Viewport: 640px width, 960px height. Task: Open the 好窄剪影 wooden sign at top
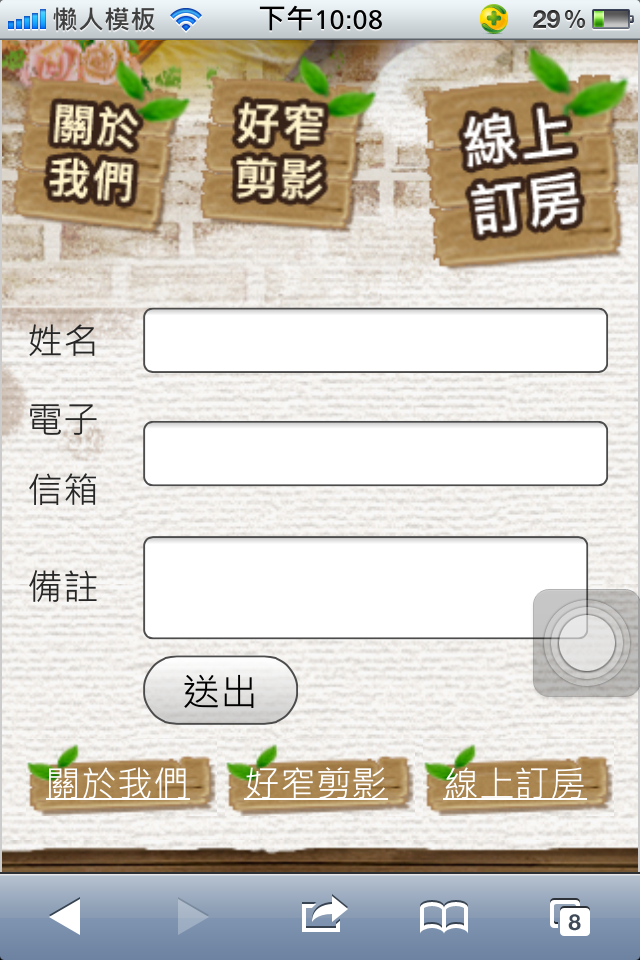[280, 150]
